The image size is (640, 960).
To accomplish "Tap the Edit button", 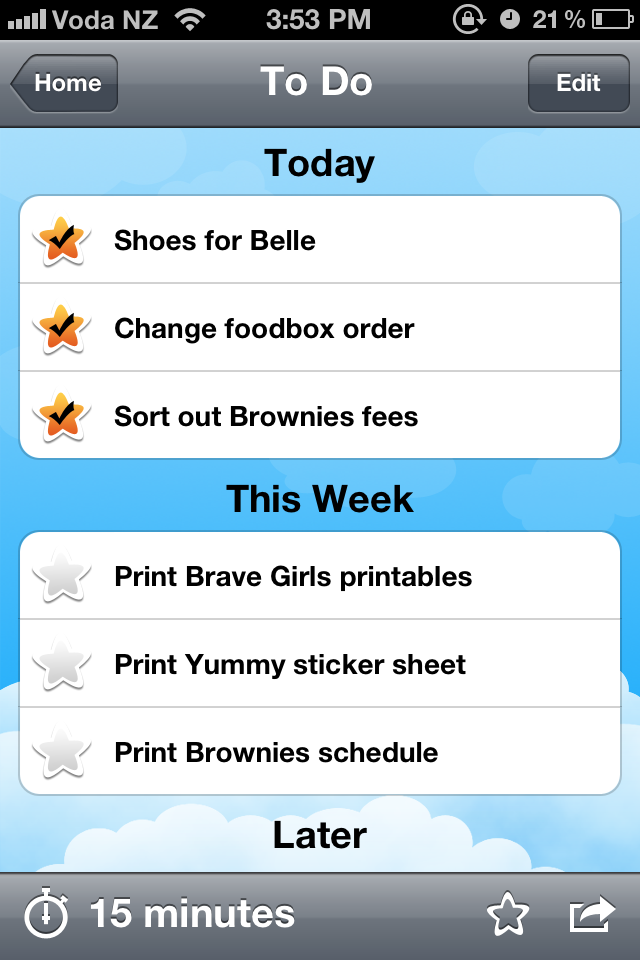I will point(578,83).
